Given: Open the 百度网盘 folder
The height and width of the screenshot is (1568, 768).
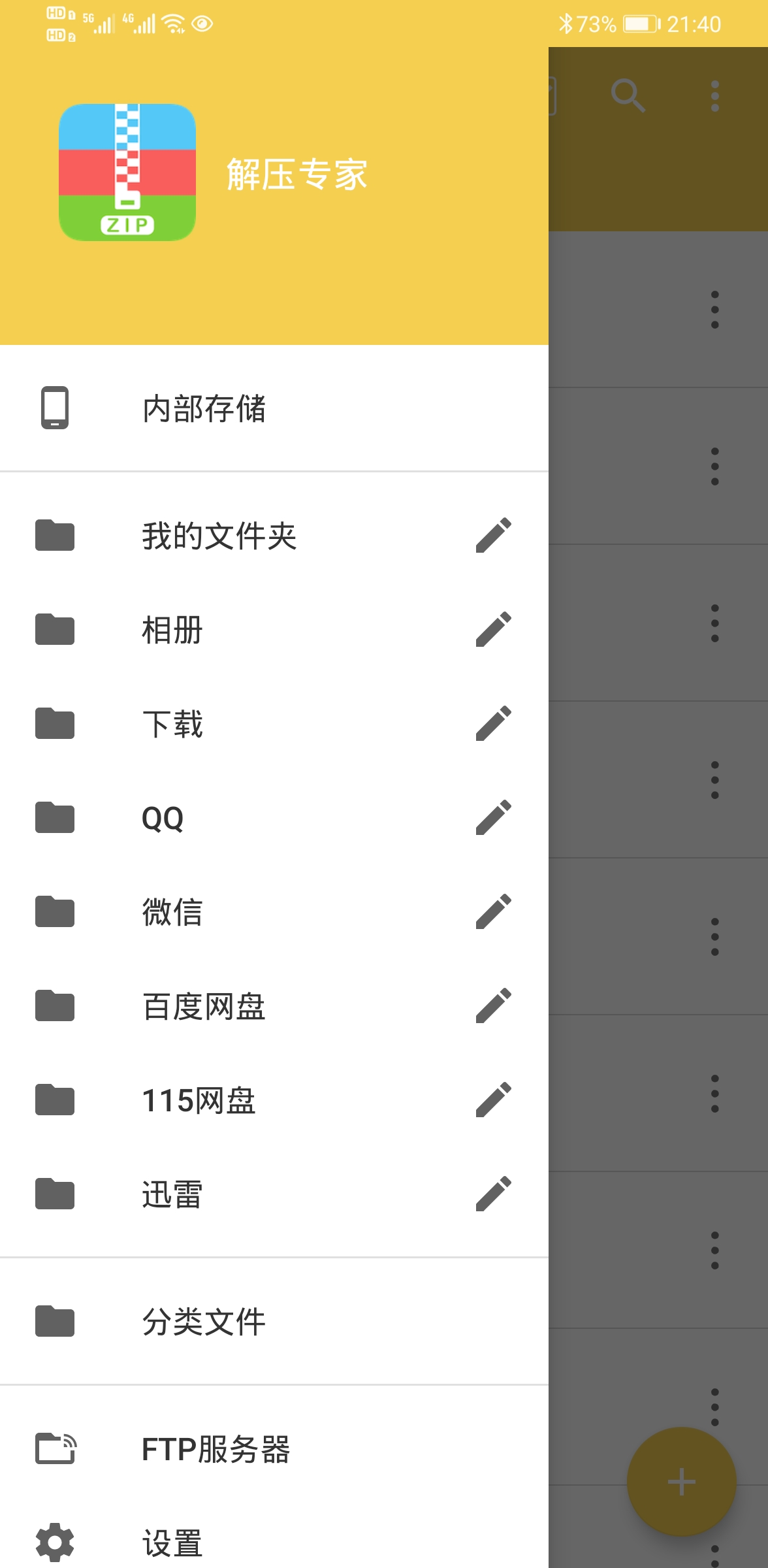Looking at the screenshot, I should coord(204,1006).
